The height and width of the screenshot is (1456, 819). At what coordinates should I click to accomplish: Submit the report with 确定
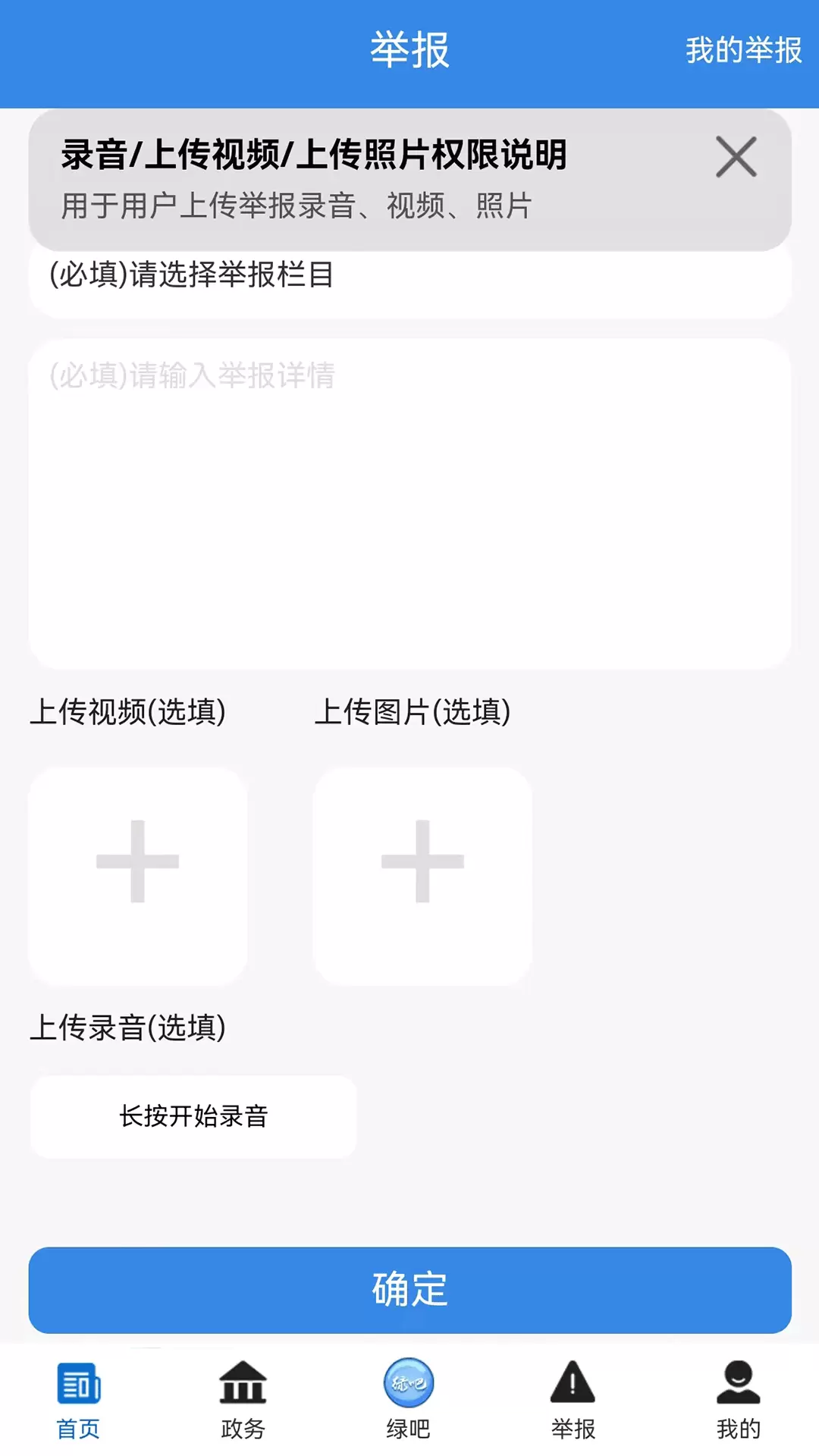tap(409, 1290)
